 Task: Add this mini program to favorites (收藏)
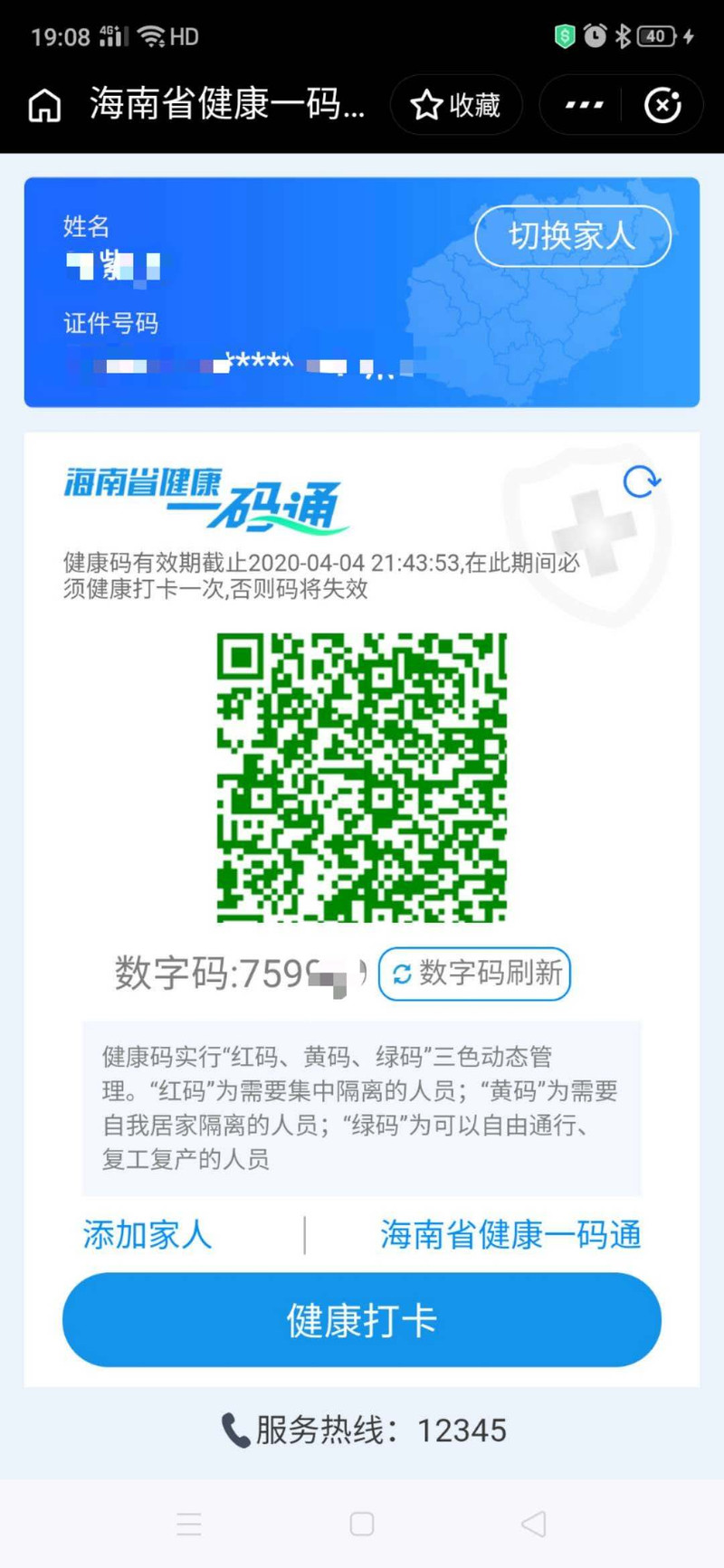point(456,105)
